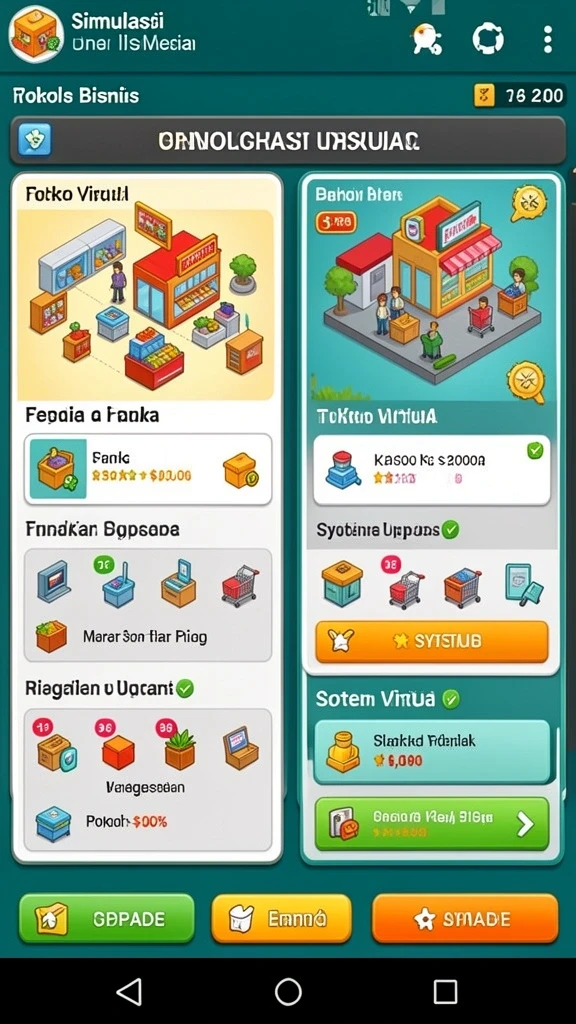This screenshot has width=576, height=1024.
Task: Open the Fotko Viruuld store picture
Action: pos(146,304)
